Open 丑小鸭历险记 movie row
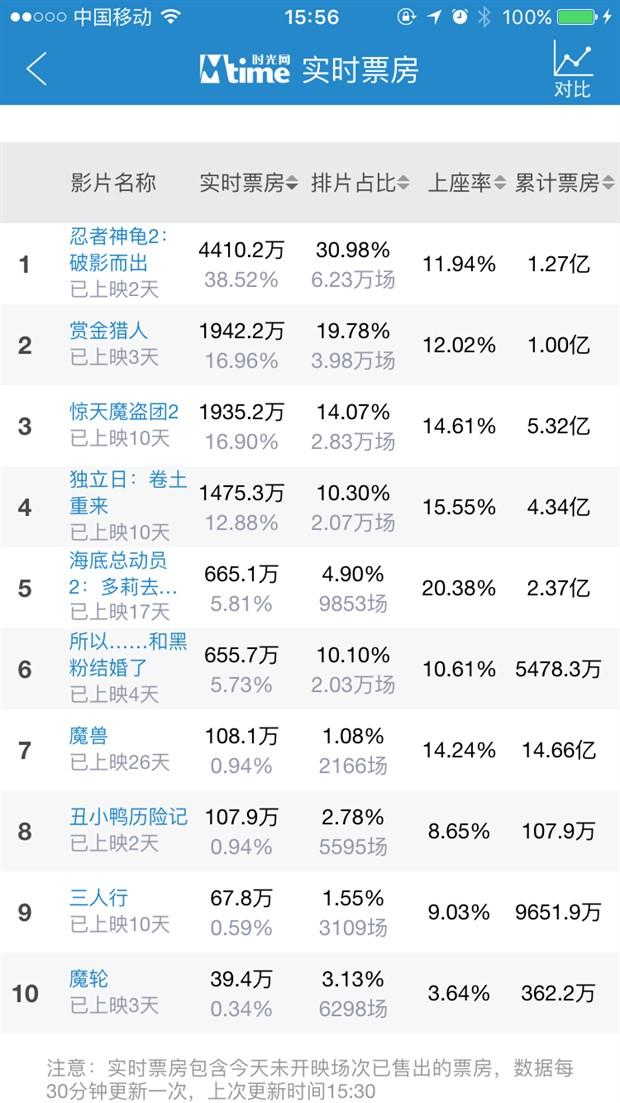 point(310,831)
